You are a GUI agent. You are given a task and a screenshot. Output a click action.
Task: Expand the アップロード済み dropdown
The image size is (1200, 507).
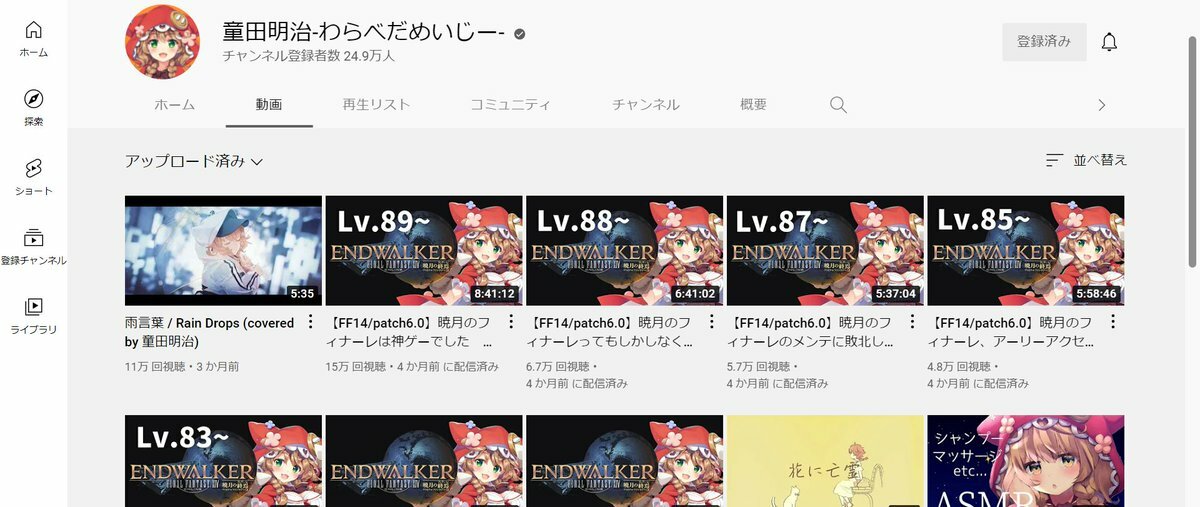tap(193, 161)
